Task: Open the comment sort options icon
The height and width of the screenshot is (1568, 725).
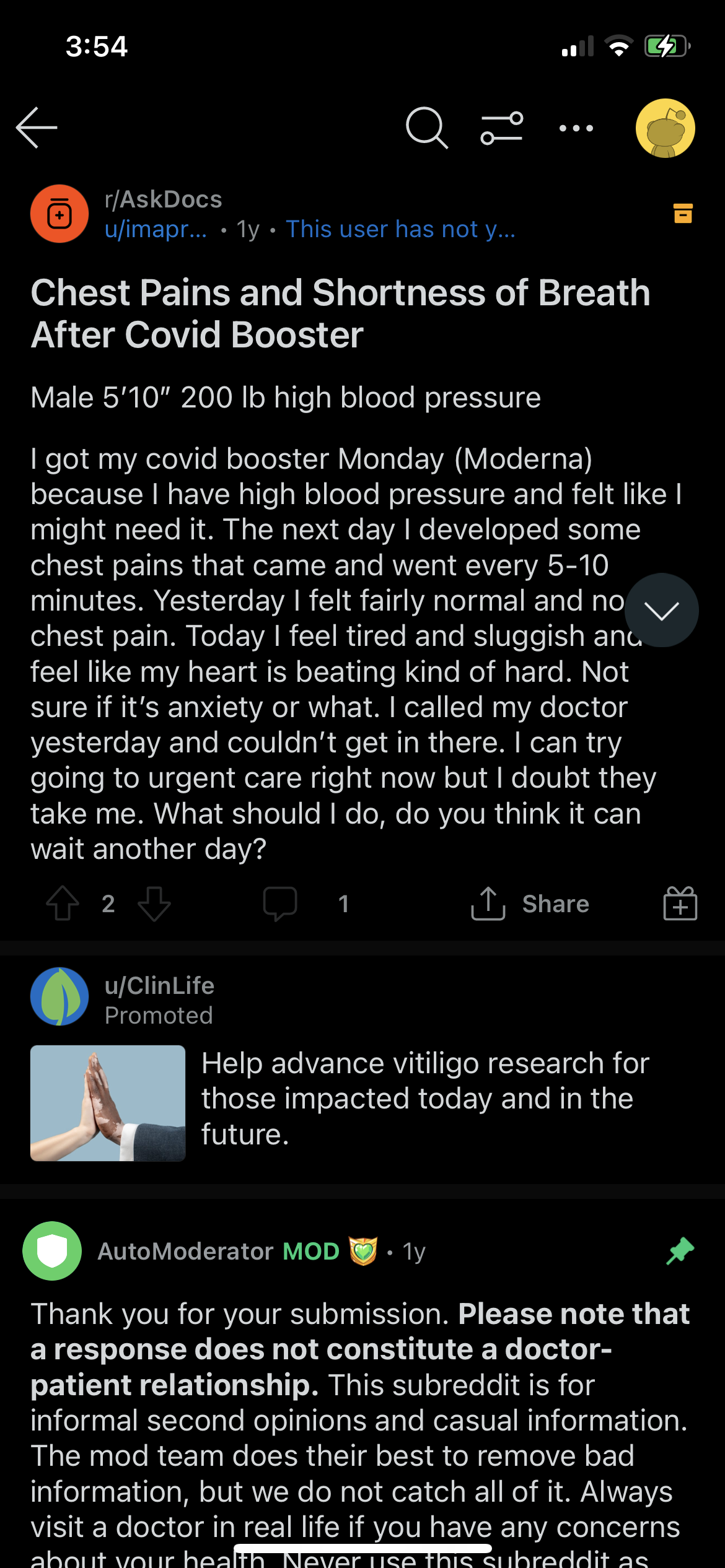Action: pyautogui.click(x=501, y=128)
